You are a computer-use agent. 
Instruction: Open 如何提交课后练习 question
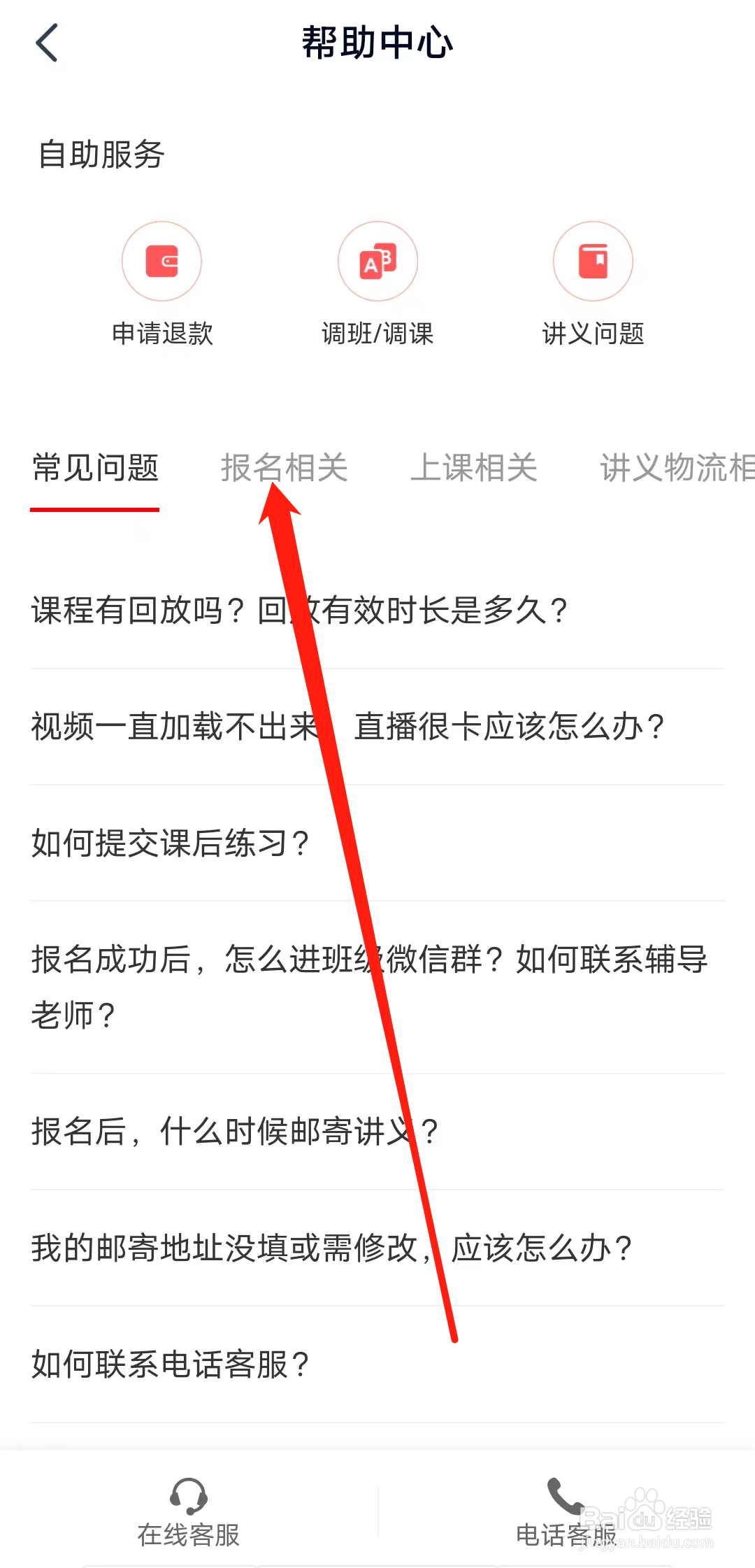click(171, 844)
